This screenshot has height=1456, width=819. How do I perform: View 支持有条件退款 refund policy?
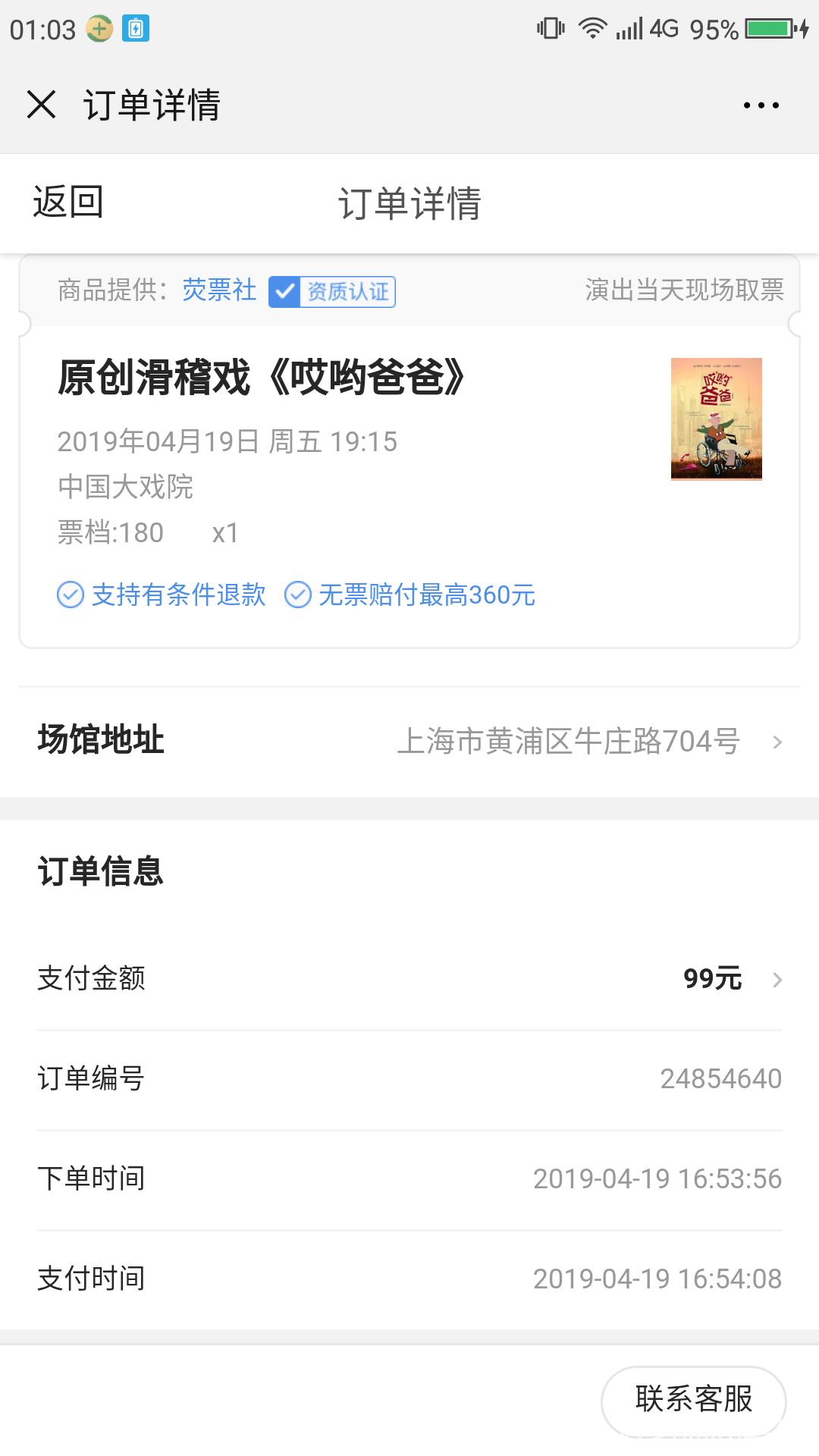coord(162,595)
